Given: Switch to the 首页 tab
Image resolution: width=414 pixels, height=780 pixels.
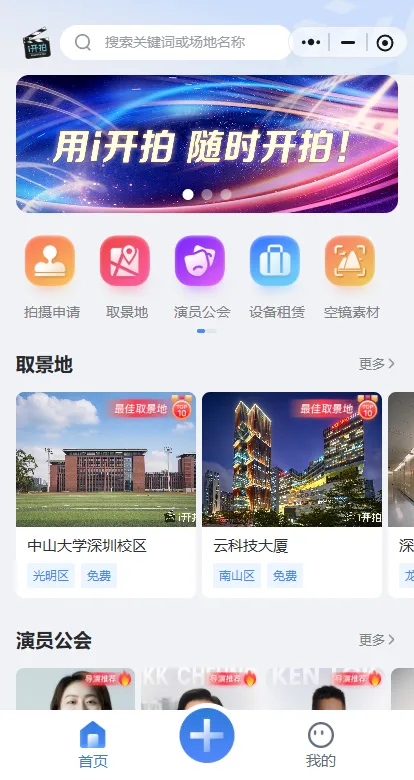Looking at the screenshot, I should click(x=93, y=745).
